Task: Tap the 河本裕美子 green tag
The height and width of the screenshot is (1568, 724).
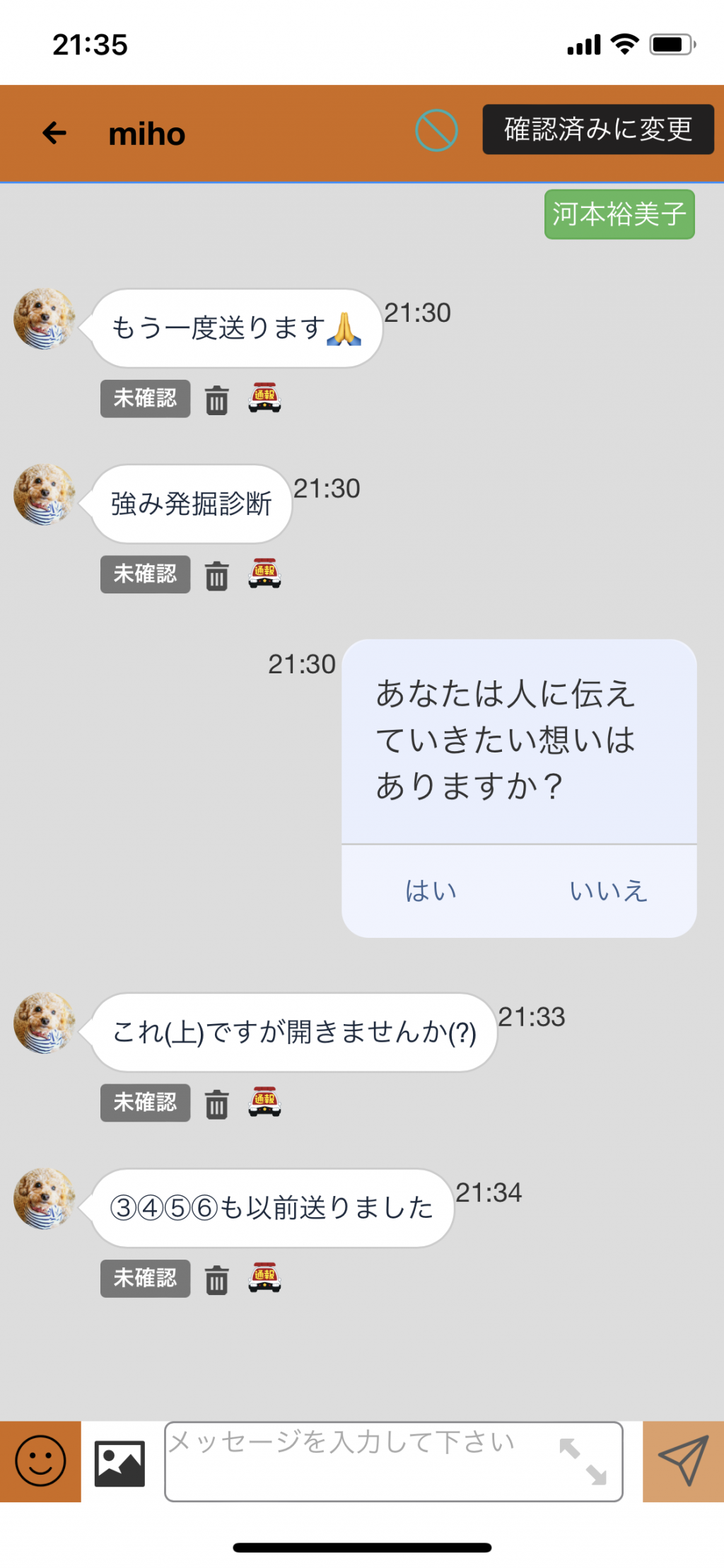Action: (619, 214)
